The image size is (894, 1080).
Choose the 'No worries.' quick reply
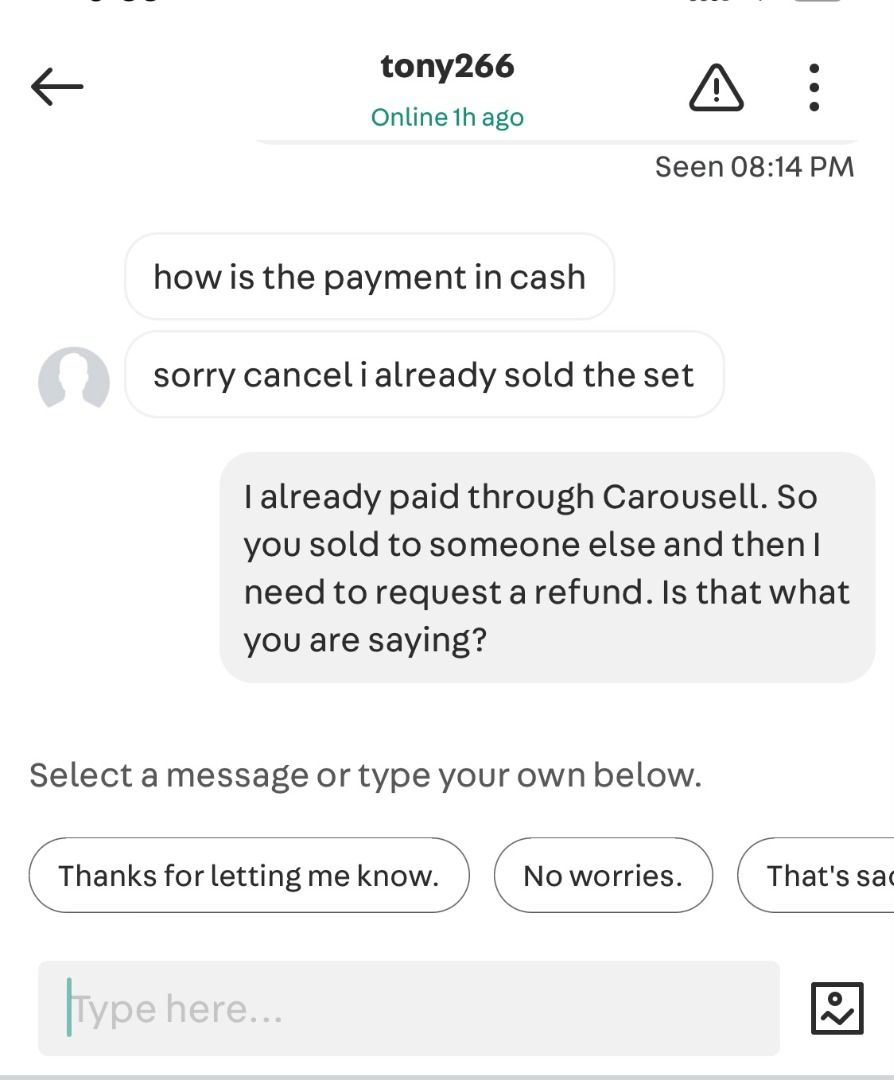(603, 876)
